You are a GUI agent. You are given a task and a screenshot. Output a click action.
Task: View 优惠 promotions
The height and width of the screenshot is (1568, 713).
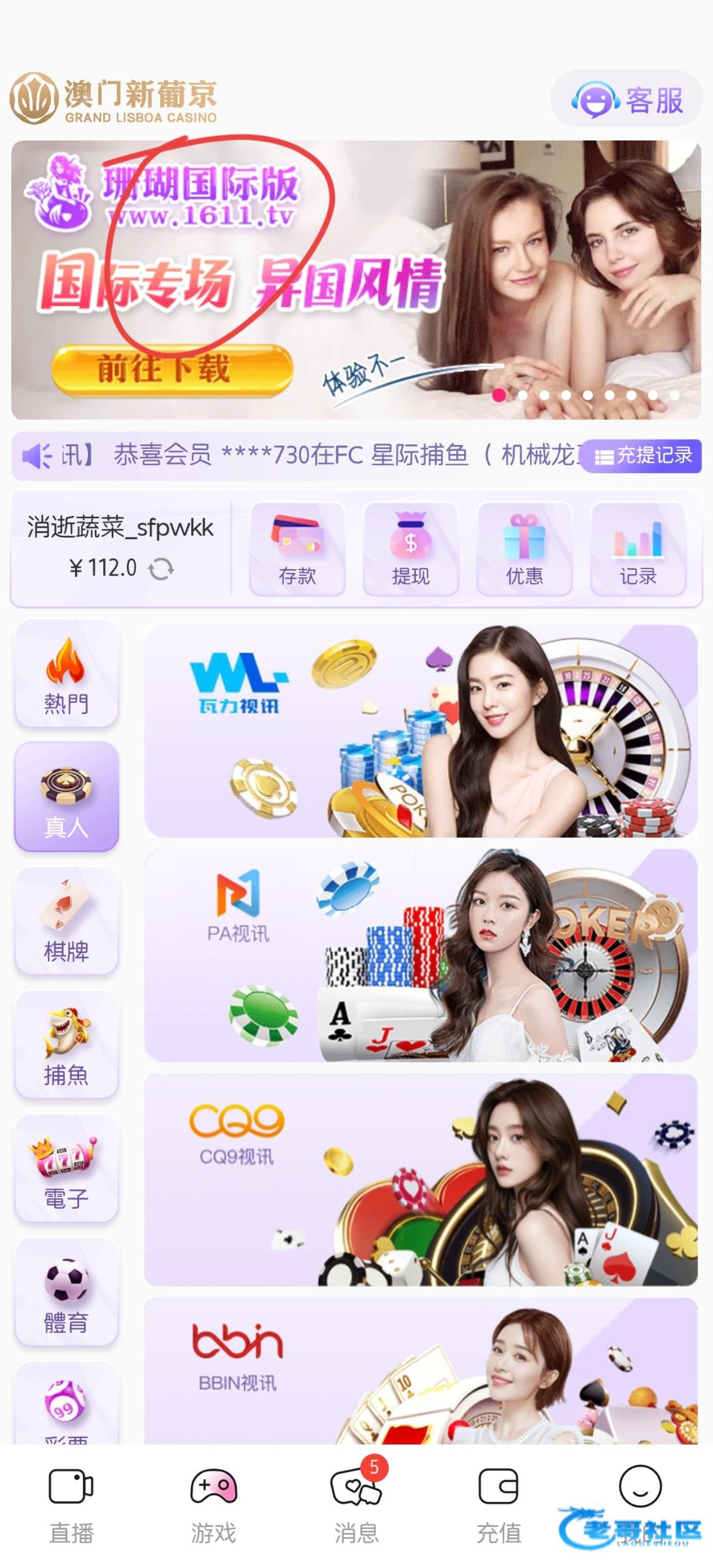(524, 549)
